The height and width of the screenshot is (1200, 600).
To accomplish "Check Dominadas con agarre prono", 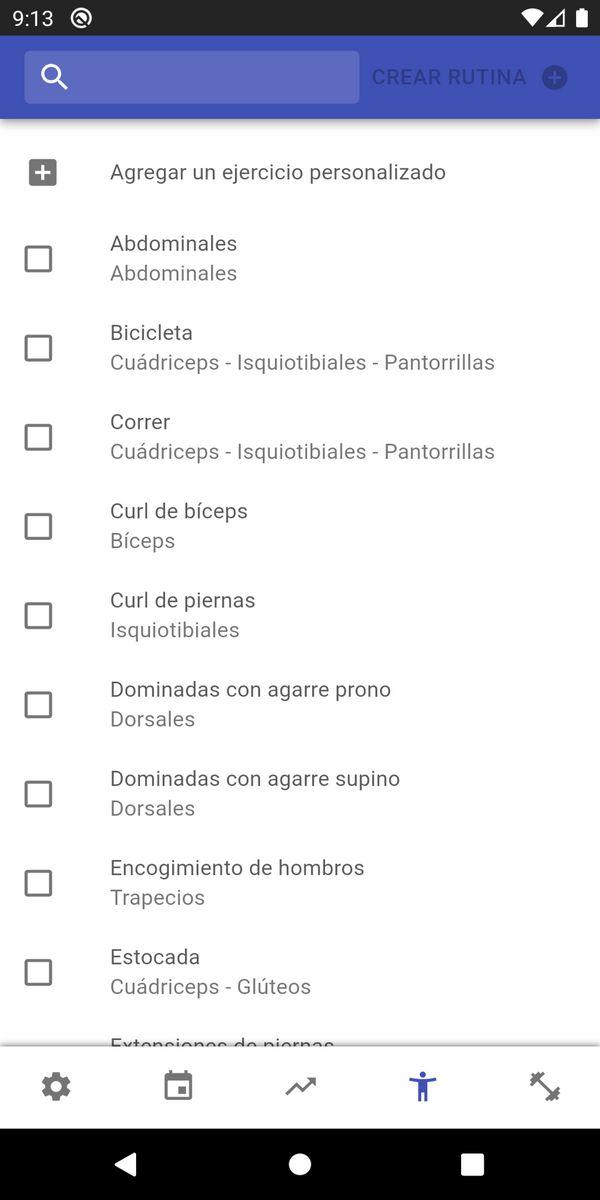I will pos(38,705).
